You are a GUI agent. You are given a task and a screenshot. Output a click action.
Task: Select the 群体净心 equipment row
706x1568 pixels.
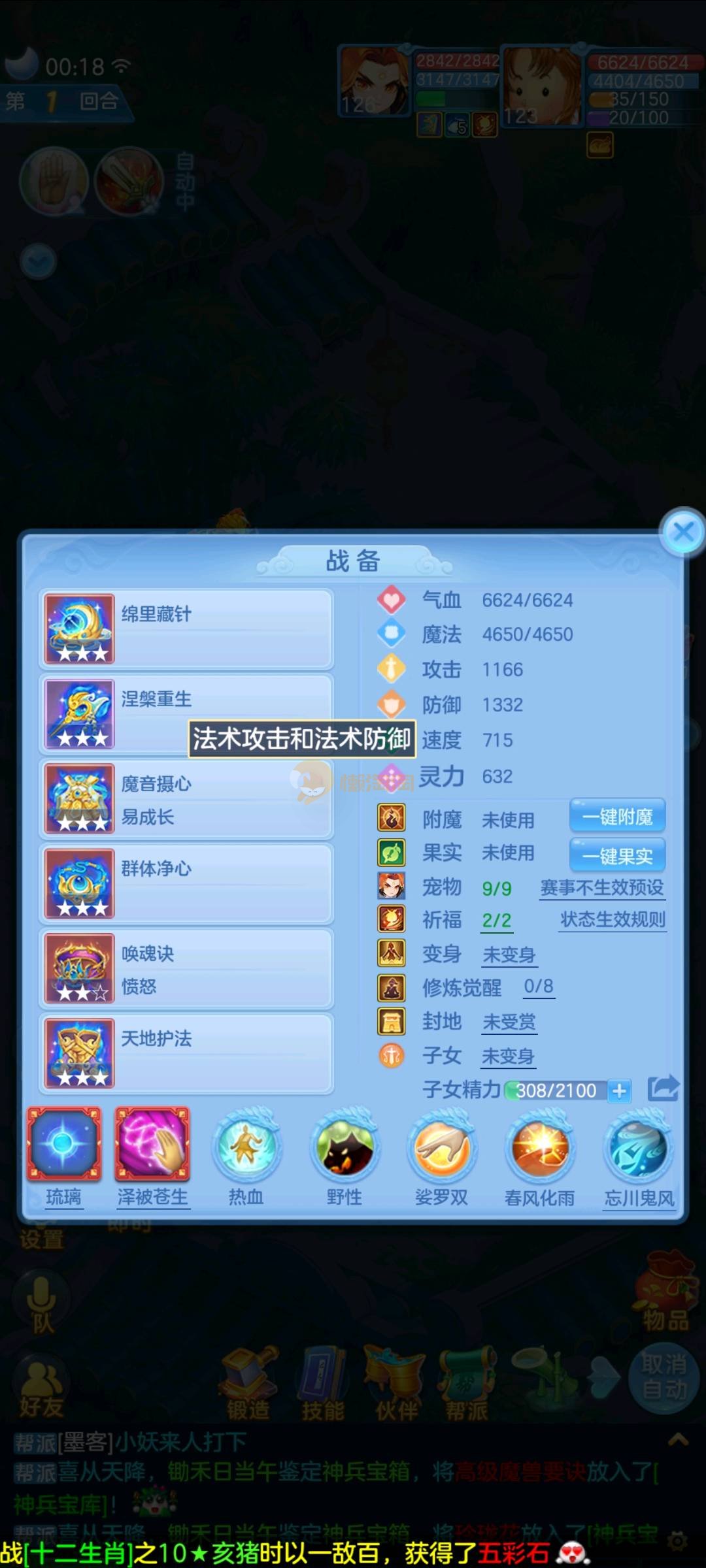click(186, 884)
